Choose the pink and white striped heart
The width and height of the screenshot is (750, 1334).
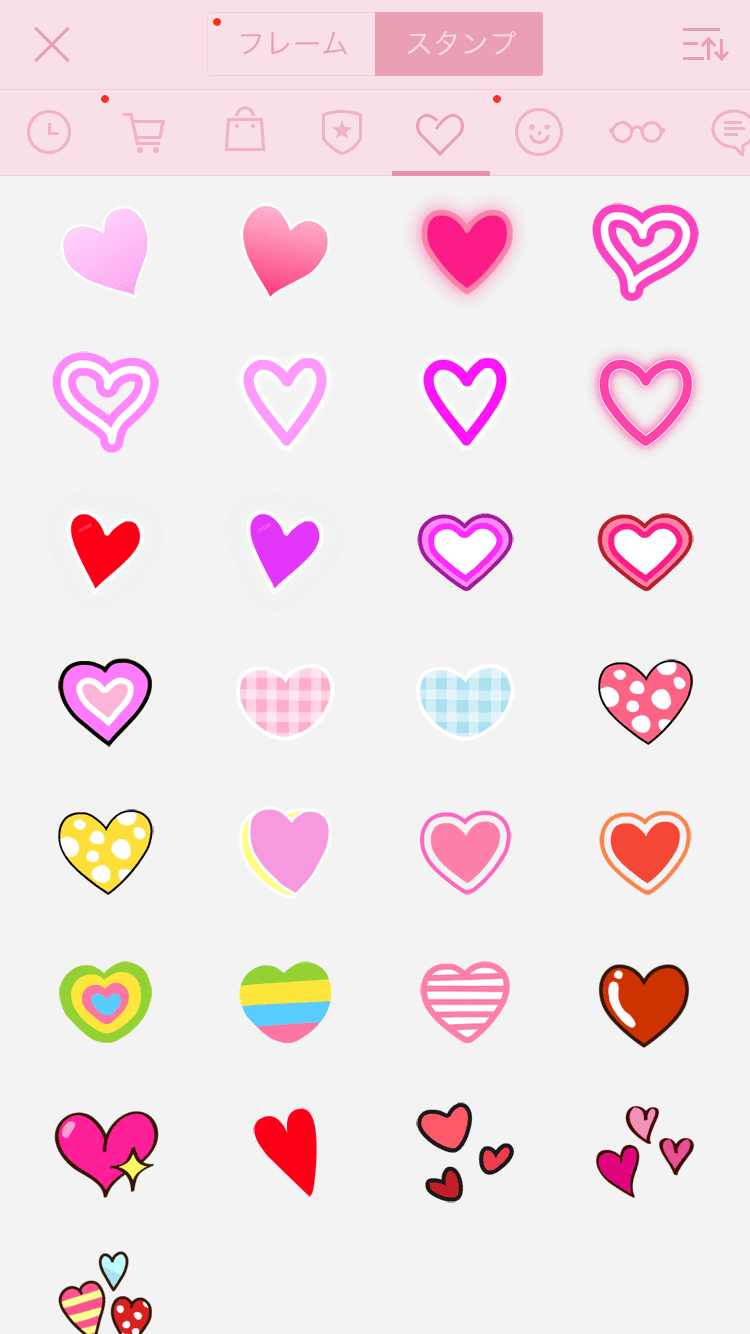coord(465,1000)
